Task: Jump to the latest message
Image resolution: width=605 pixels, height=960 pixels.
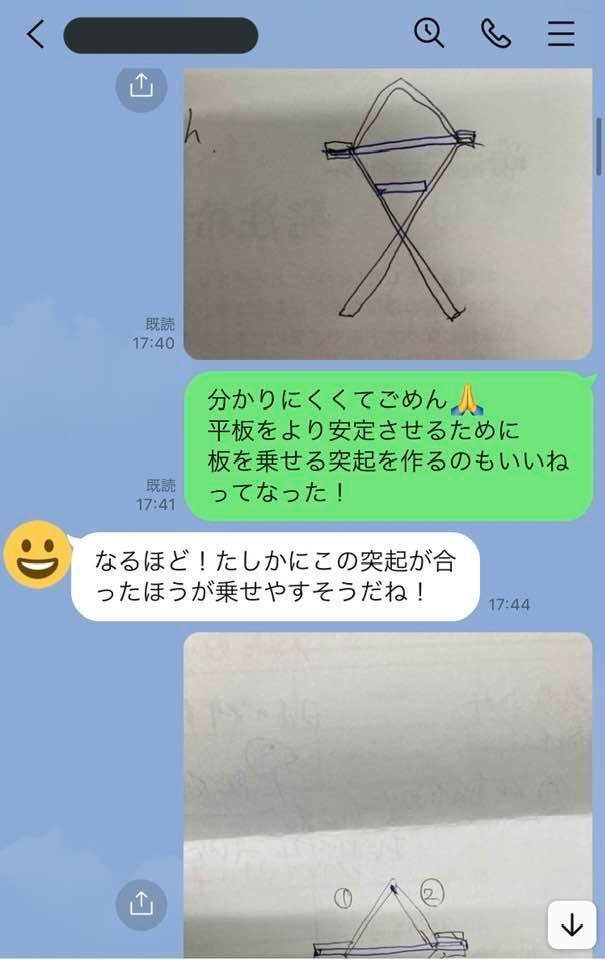Action: point(572,926)
